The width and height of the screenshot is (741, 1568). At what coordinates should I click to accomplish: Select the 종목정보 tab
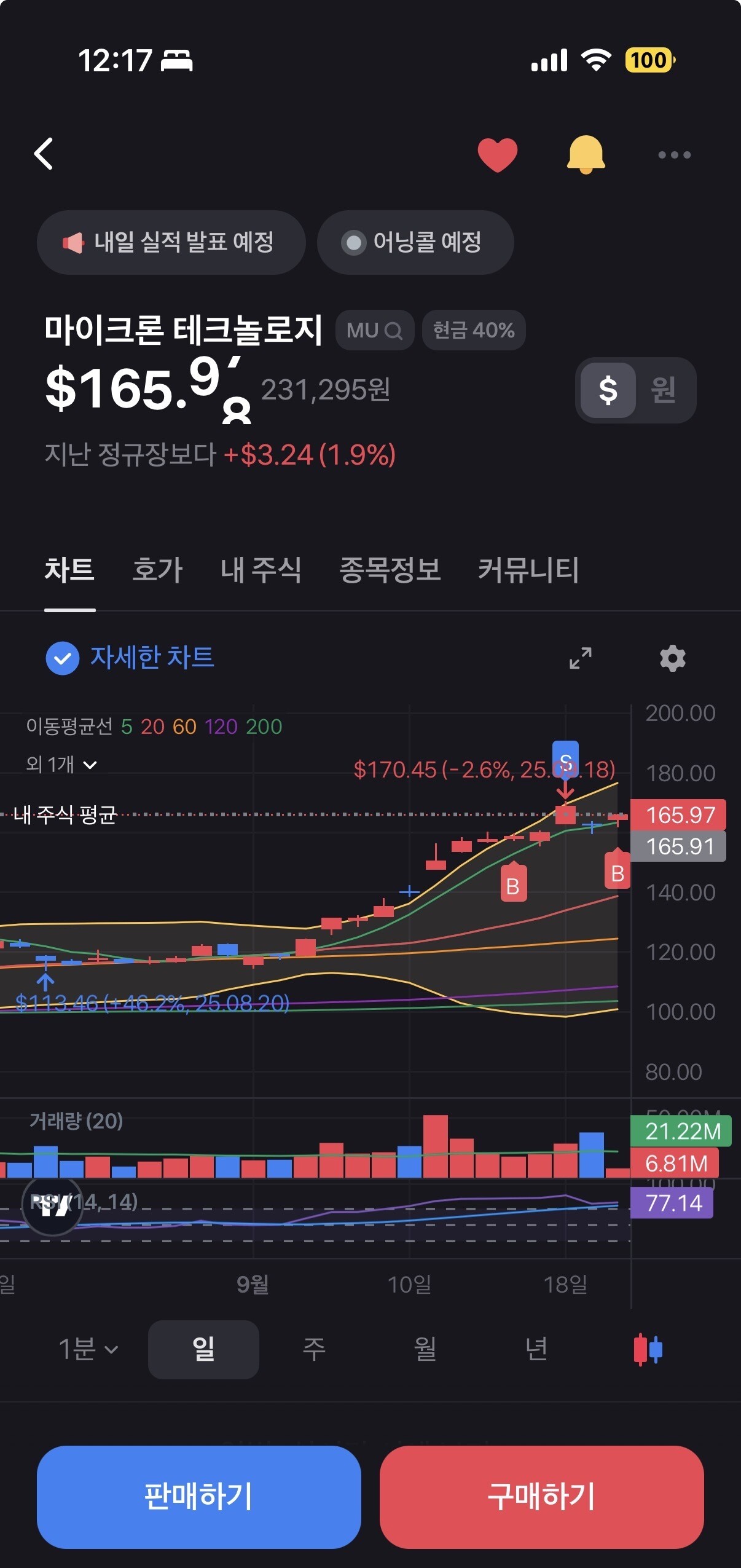pyautogui.click(x=390, y=570)
